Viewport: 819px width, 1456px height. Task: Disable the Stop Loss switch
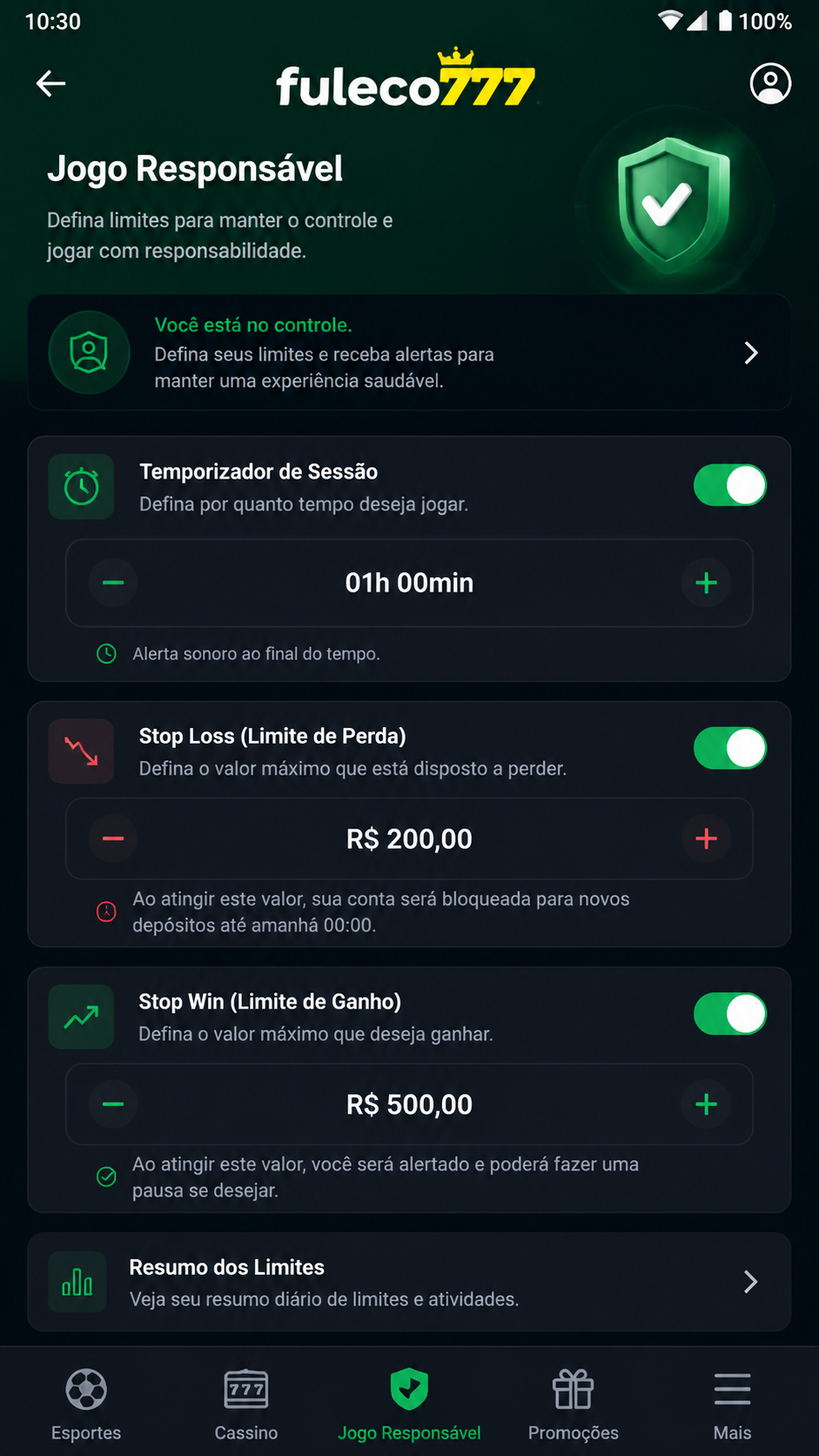click(x=729, y=748)
